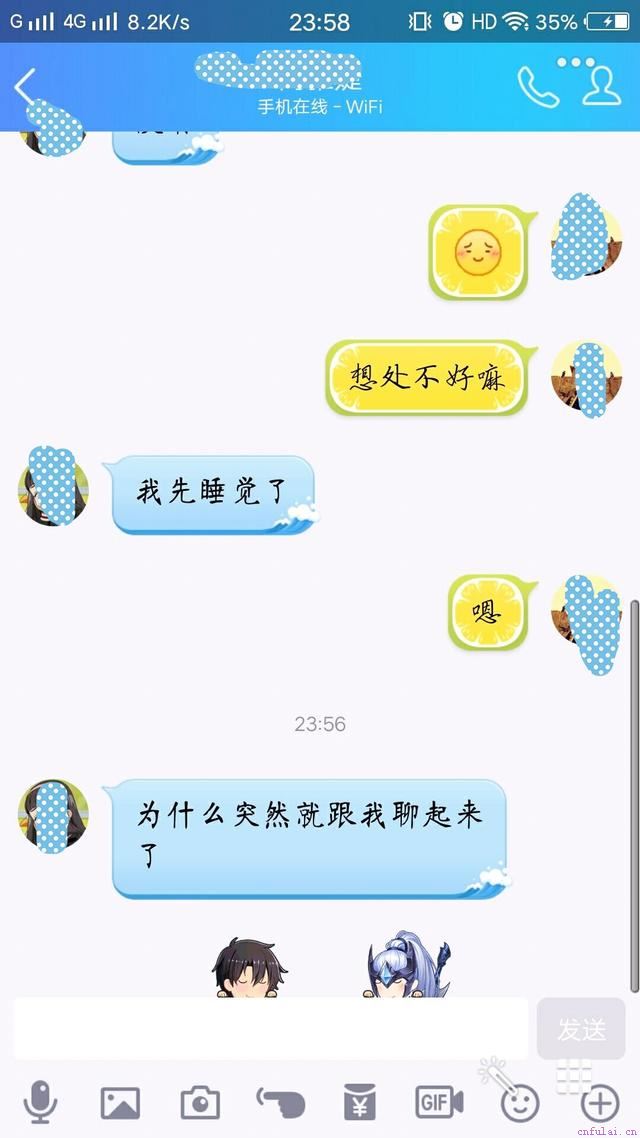Open the GIF video tool
Image resolution: width=640 pixels, height=1138 pixels.
[439, 1103]
